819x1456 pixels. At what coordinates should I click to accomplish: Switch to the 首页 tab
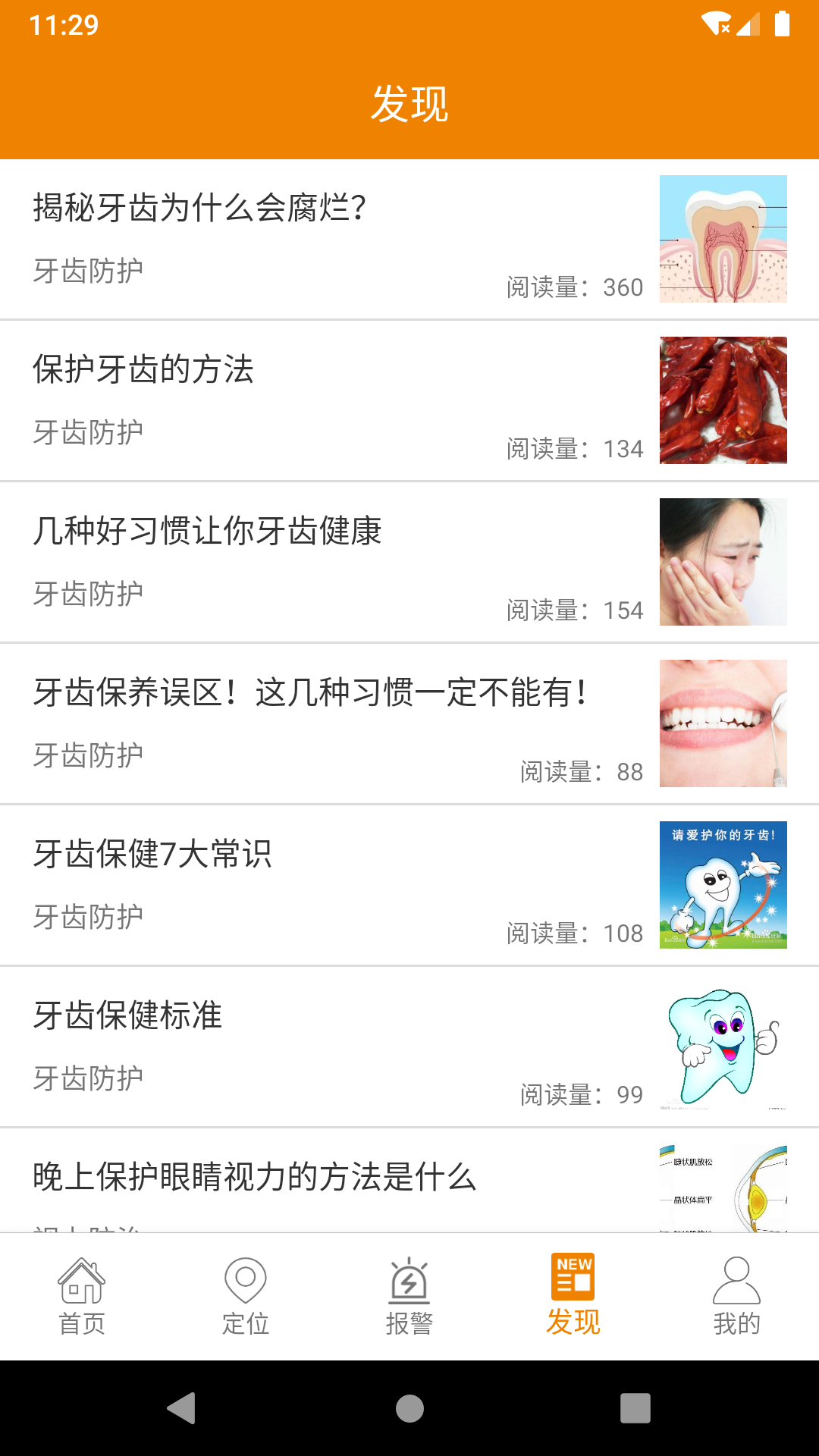tap(82, 1297)
